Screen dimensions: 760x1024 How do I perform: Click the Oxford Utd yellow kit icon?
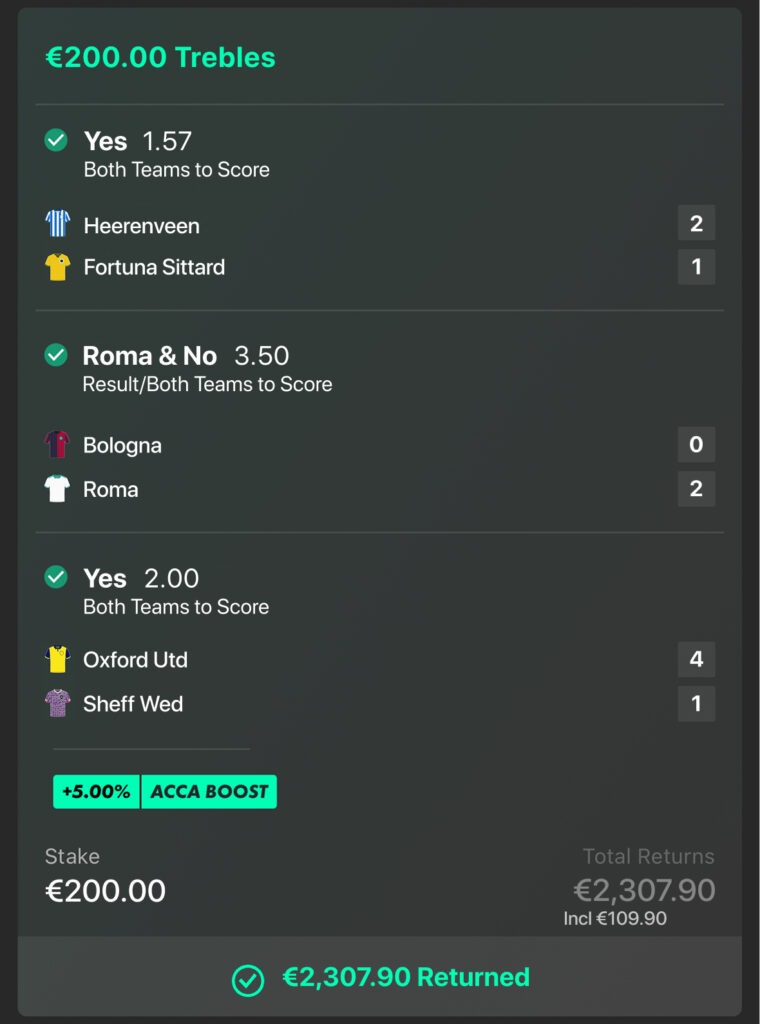coord(57,660)
